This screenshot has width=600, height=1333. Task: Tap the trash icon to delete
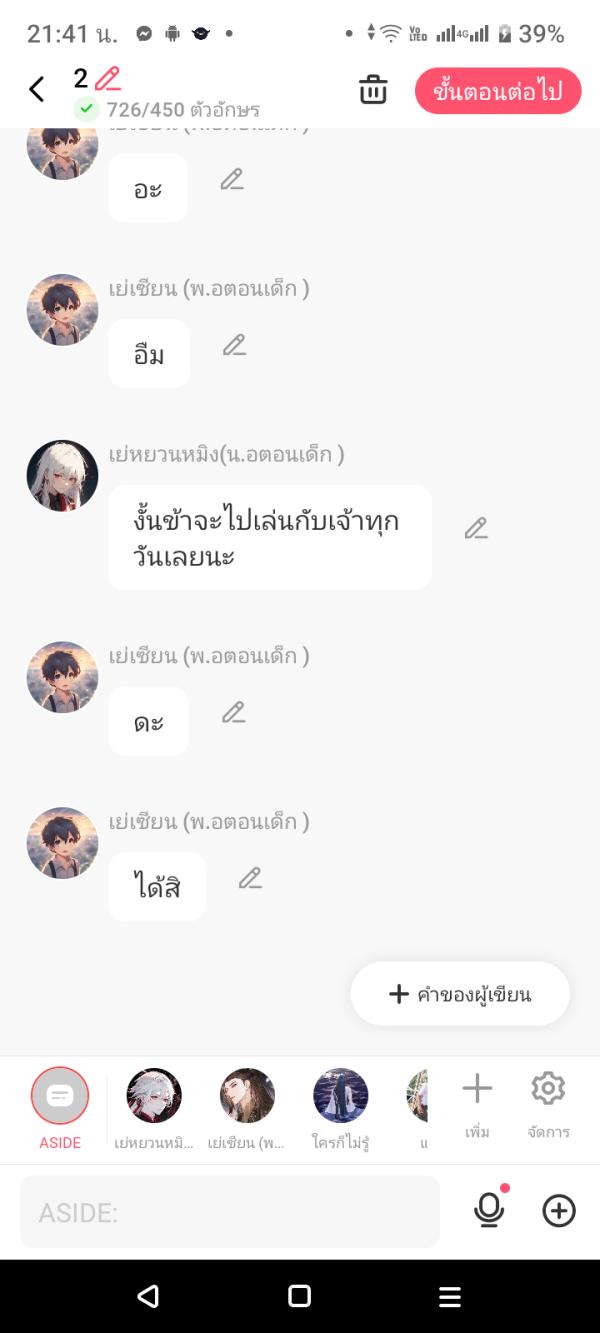373,90
